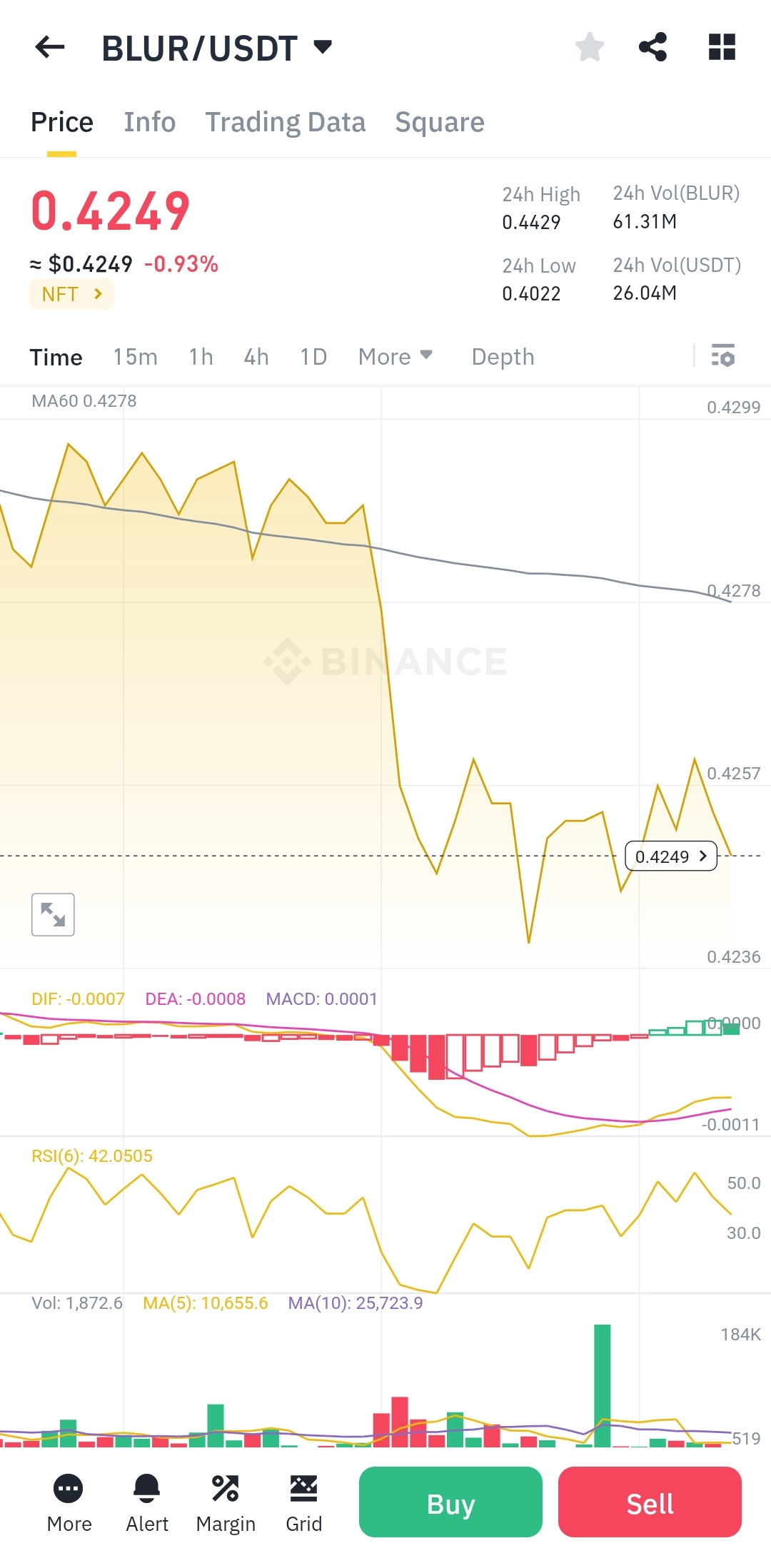Expand the More intervals dropdown
This screenshot has width=771, height=1568.
click(395, 357)
